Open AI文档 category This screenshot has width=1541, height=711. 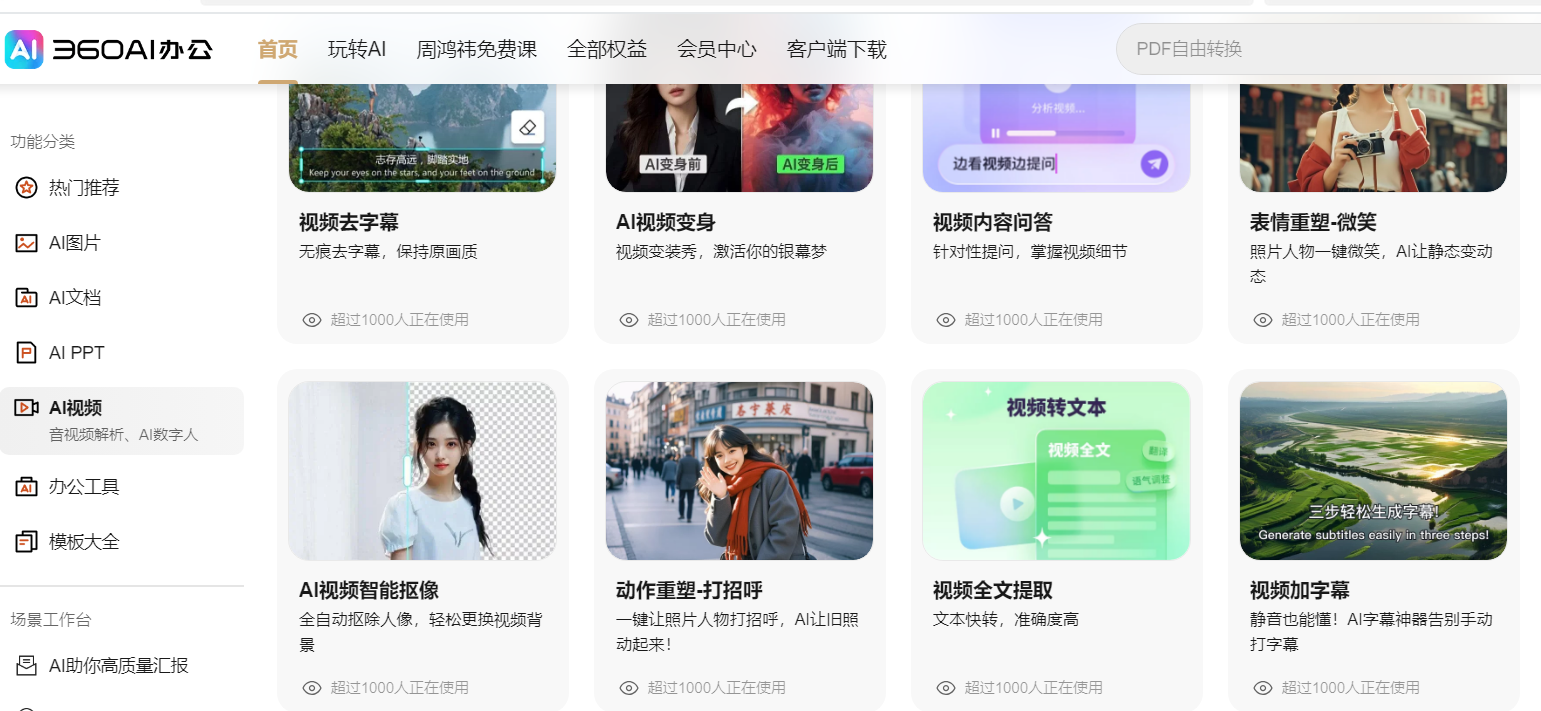(x=74, y=298)
